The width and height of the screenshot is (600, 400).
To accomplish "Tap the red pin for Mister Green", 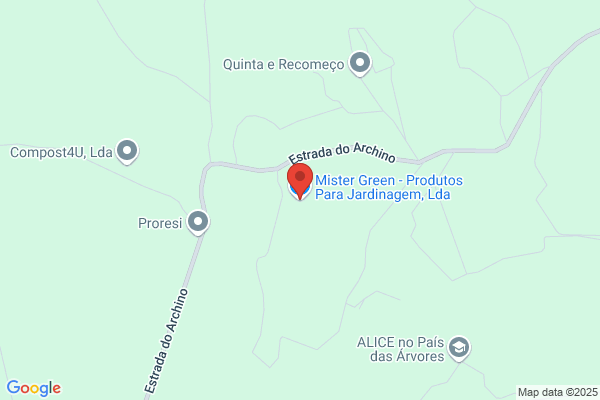I will click(x=300, y=181).
